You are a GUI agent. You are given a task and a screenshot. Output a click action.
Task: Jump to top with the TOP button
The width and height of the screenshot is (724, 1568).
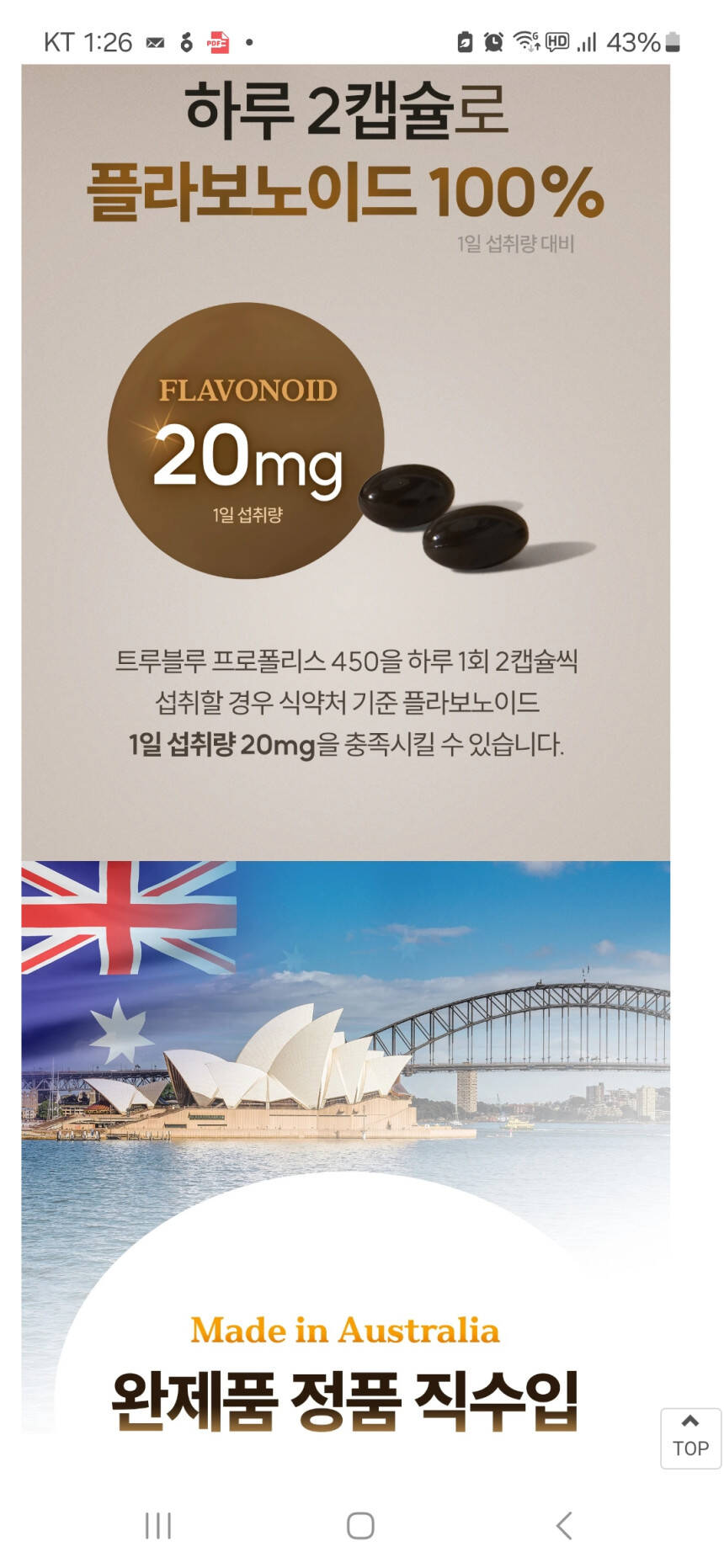[690, 1438]
